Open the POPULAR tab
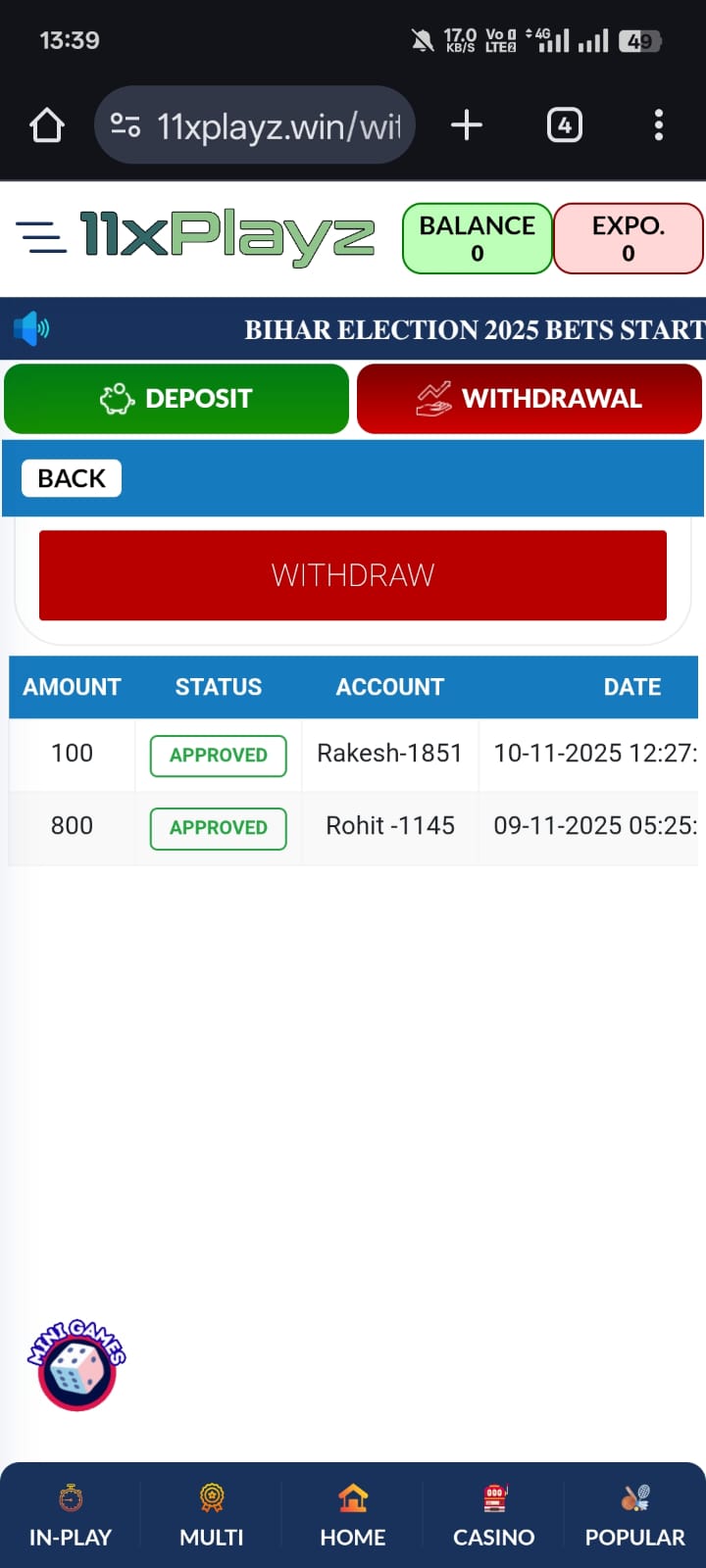 pyautogui.click(x=635, y=1515)
